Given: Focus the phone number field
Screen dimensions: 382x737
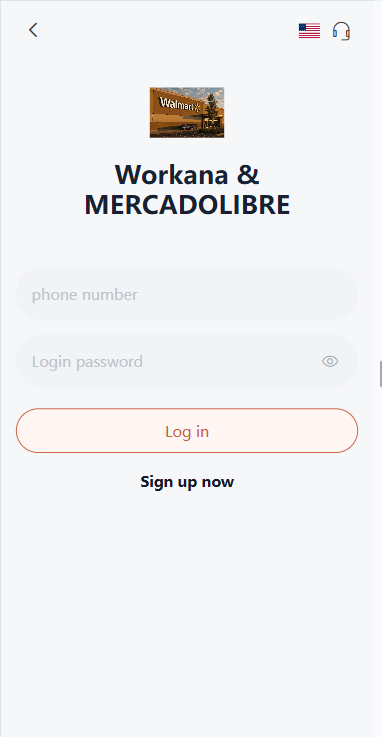Looking at the screenshot, I should (x=187, y=294).
